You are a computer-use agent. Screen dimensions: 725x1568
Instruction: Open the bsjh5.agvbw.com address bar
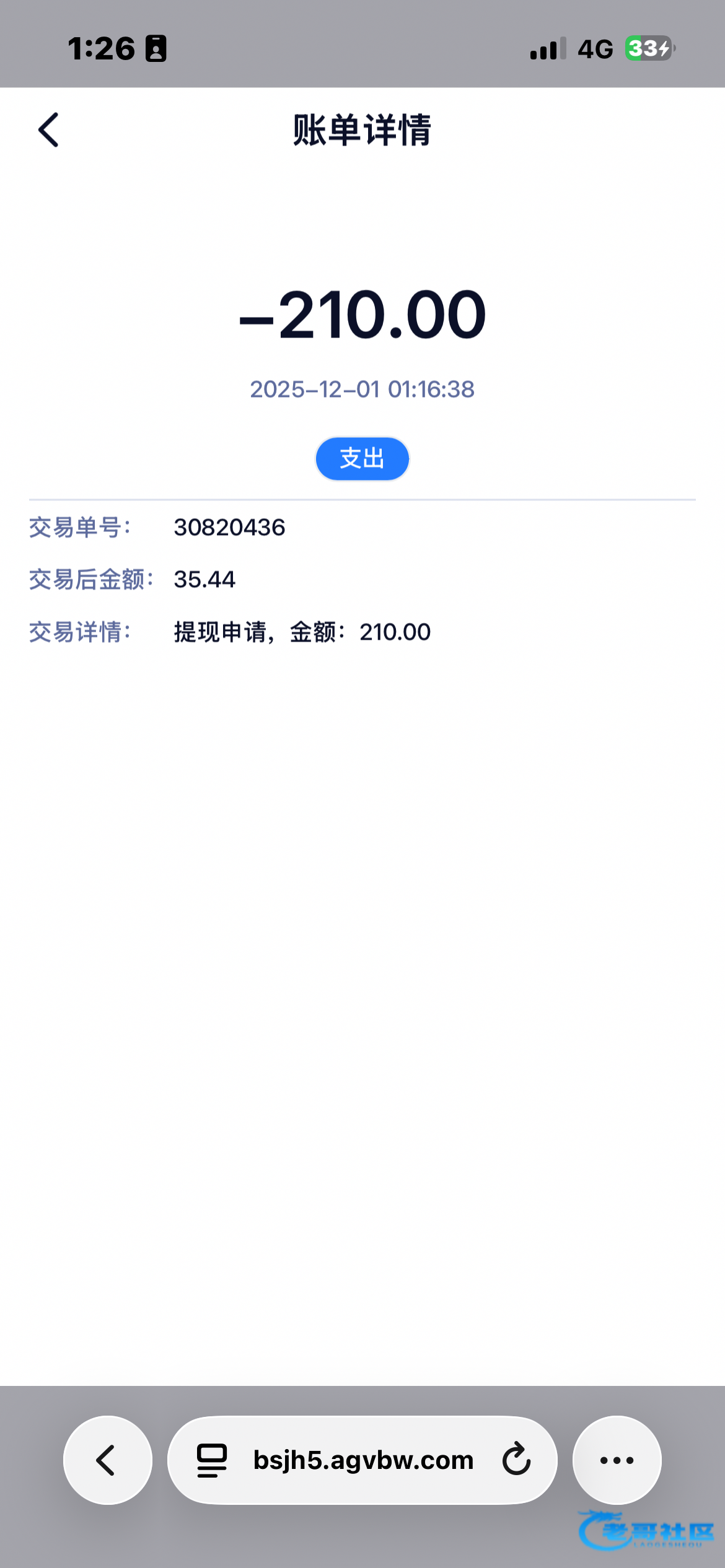point(363,1460)
